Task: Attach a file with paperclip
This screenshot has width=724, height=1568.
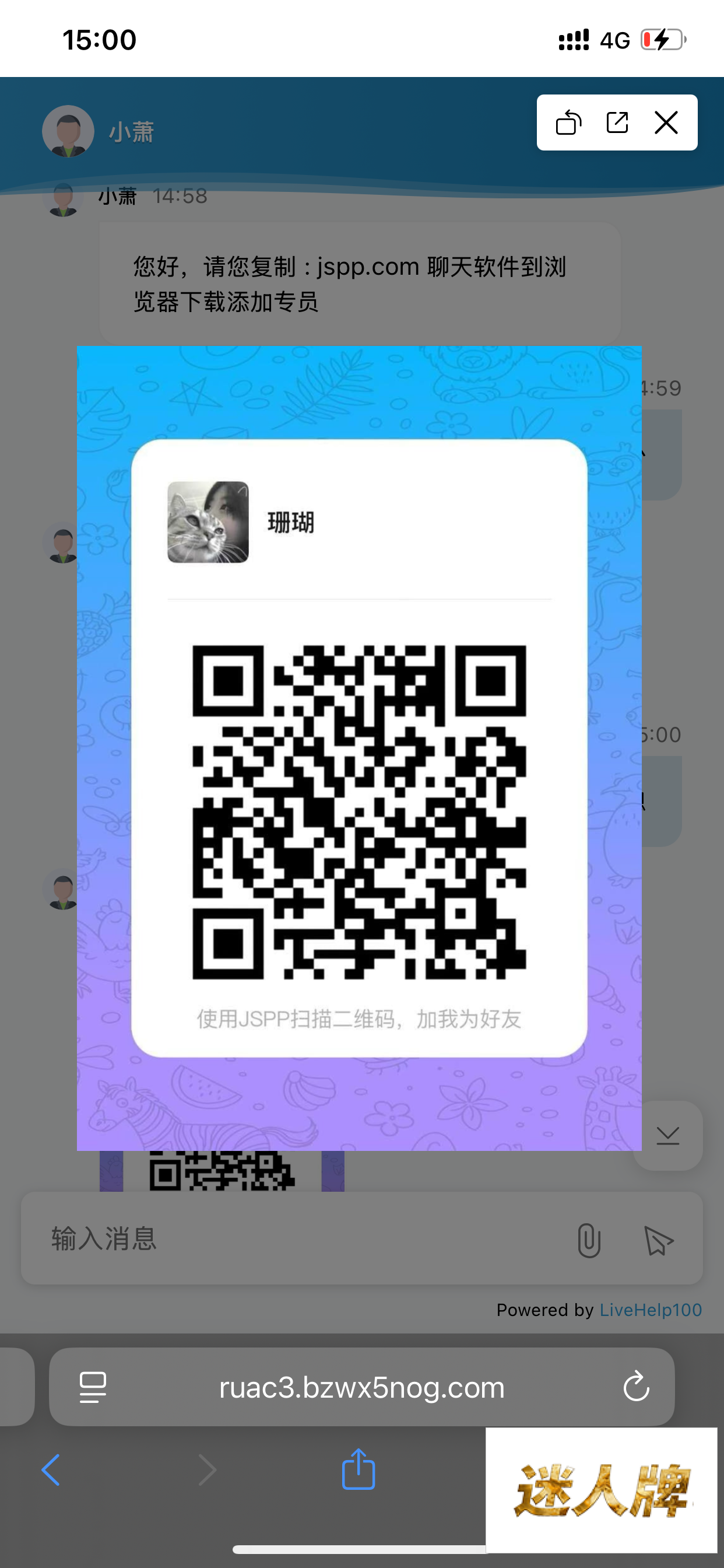Action: [x=588, y=1241]
